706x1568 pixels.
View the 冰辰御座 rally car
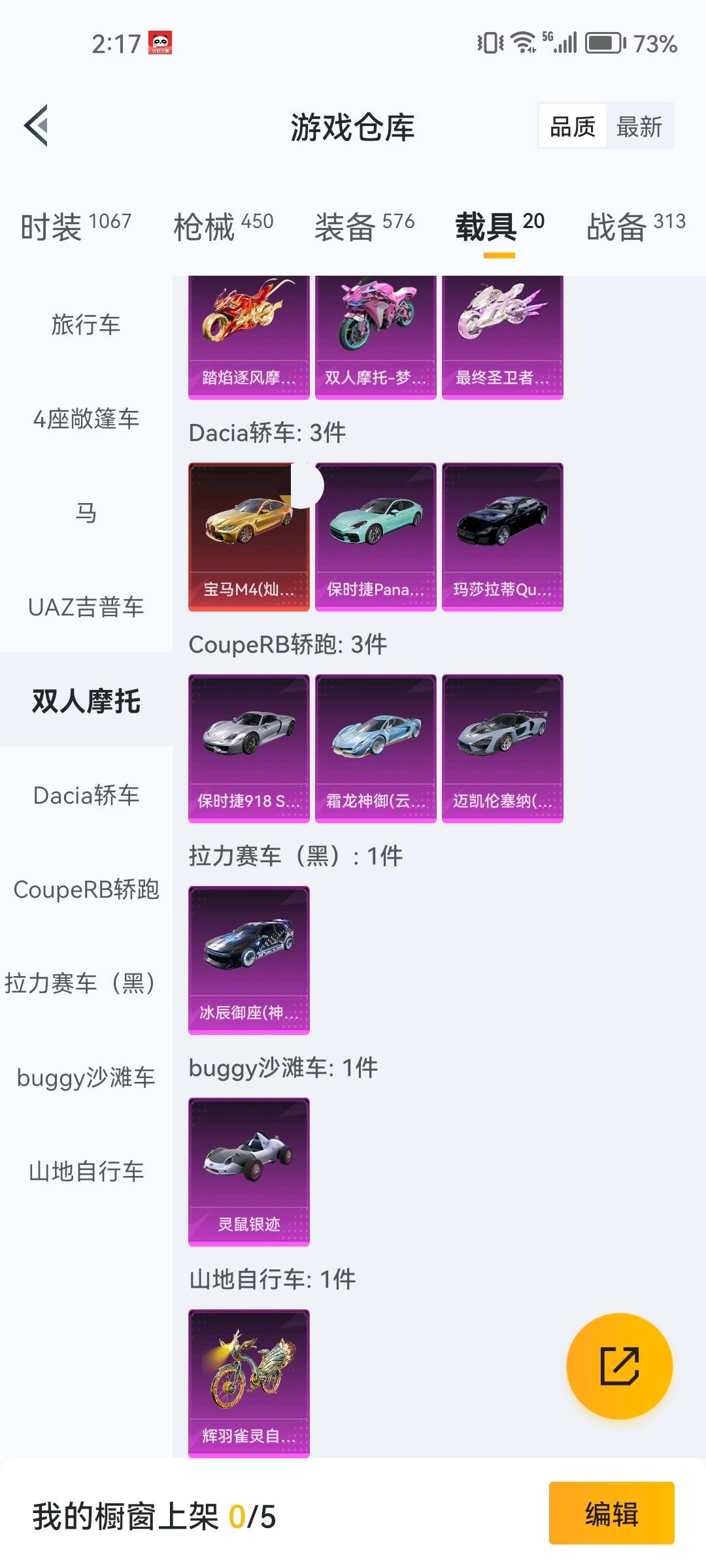[248, 960]
